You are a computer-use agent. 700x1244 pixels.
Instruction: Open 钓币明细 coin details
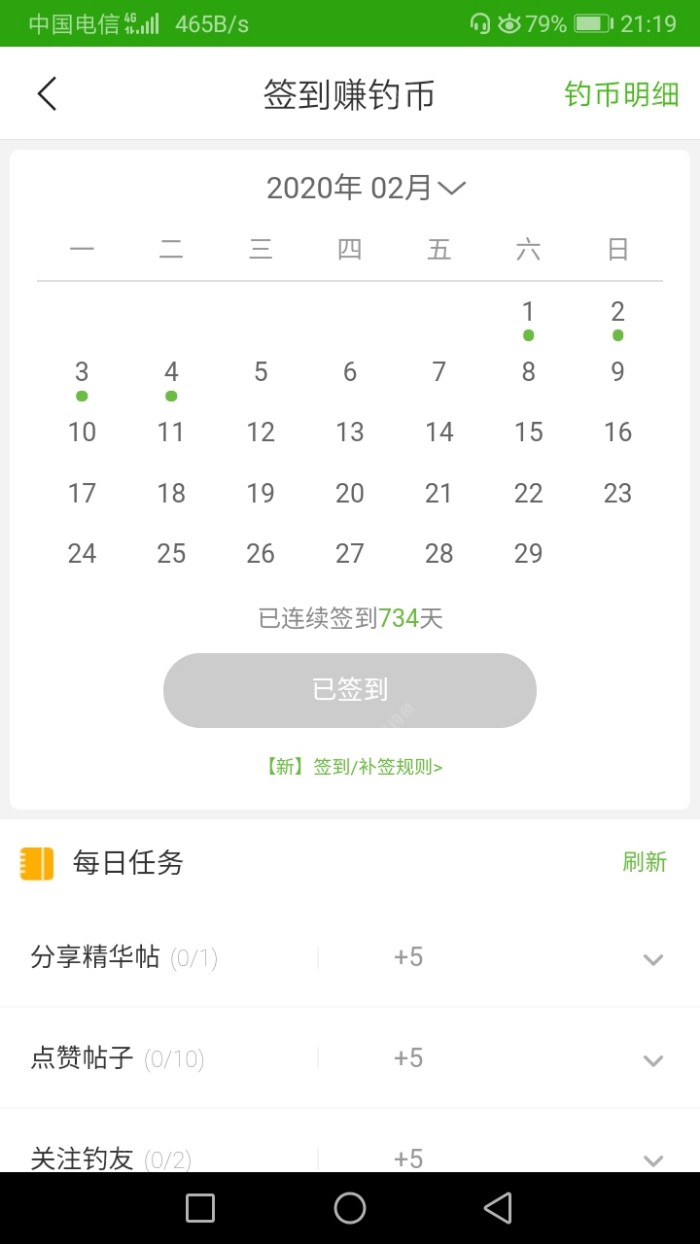(x=621, y=94)
